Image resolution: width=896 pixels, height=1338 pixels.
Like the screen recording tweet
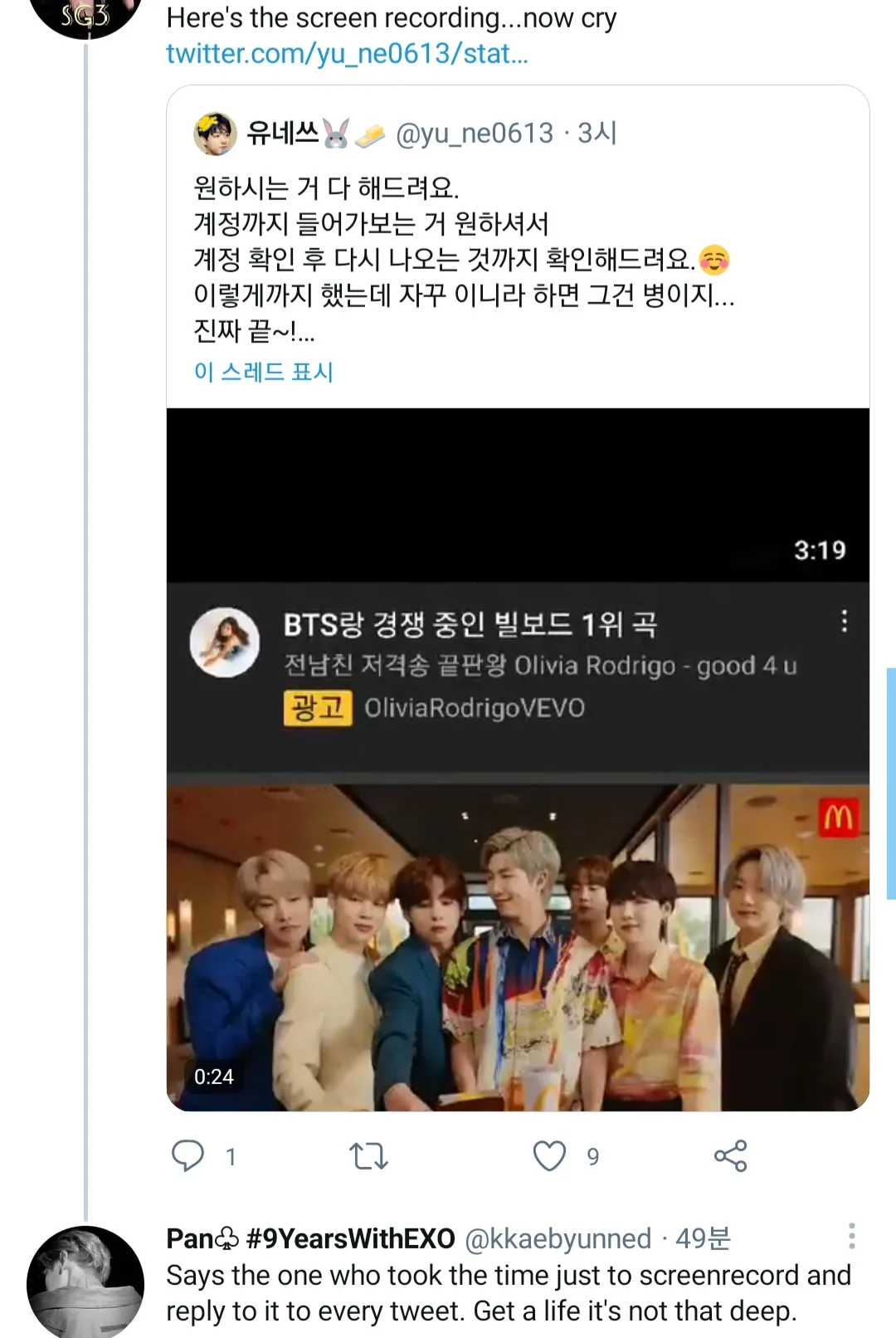coord(549,1155)
